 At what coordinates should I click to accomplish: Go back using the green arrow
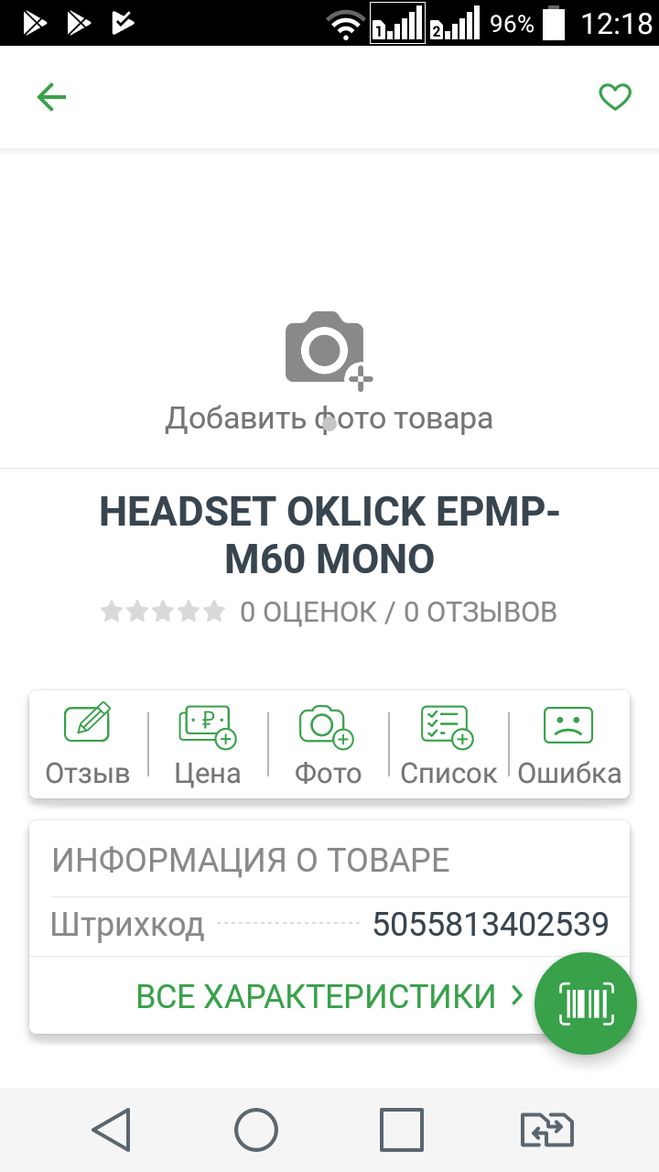52,97
